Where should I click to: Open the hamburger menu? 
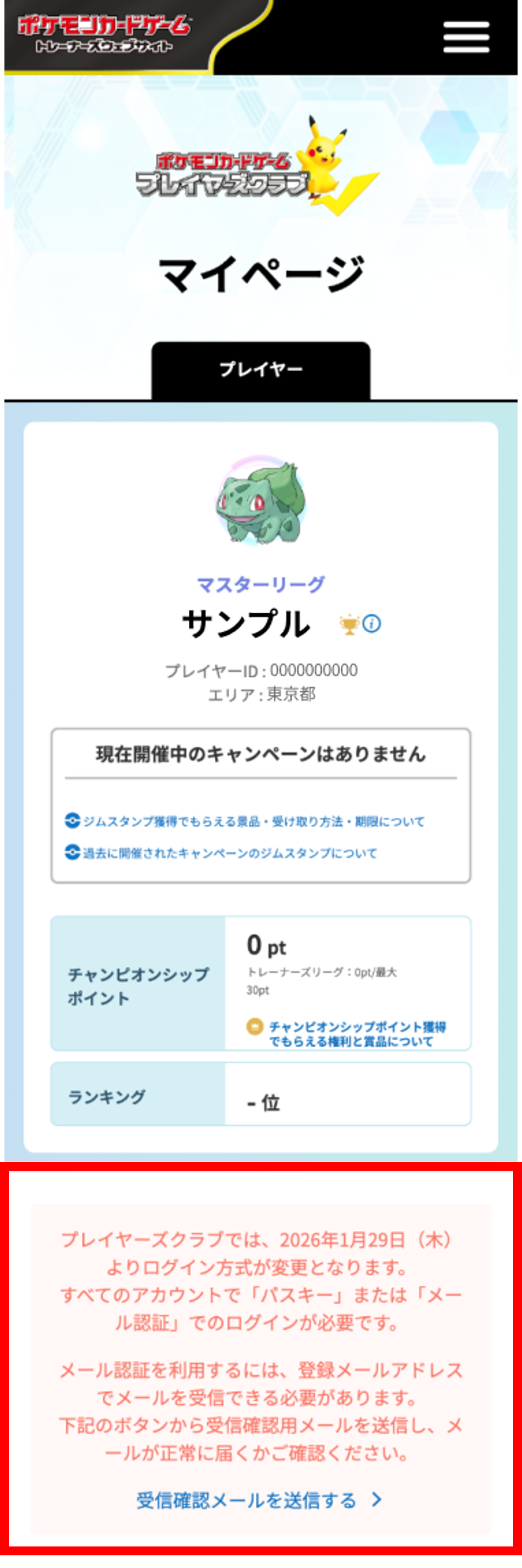click(x=466, y=37)
